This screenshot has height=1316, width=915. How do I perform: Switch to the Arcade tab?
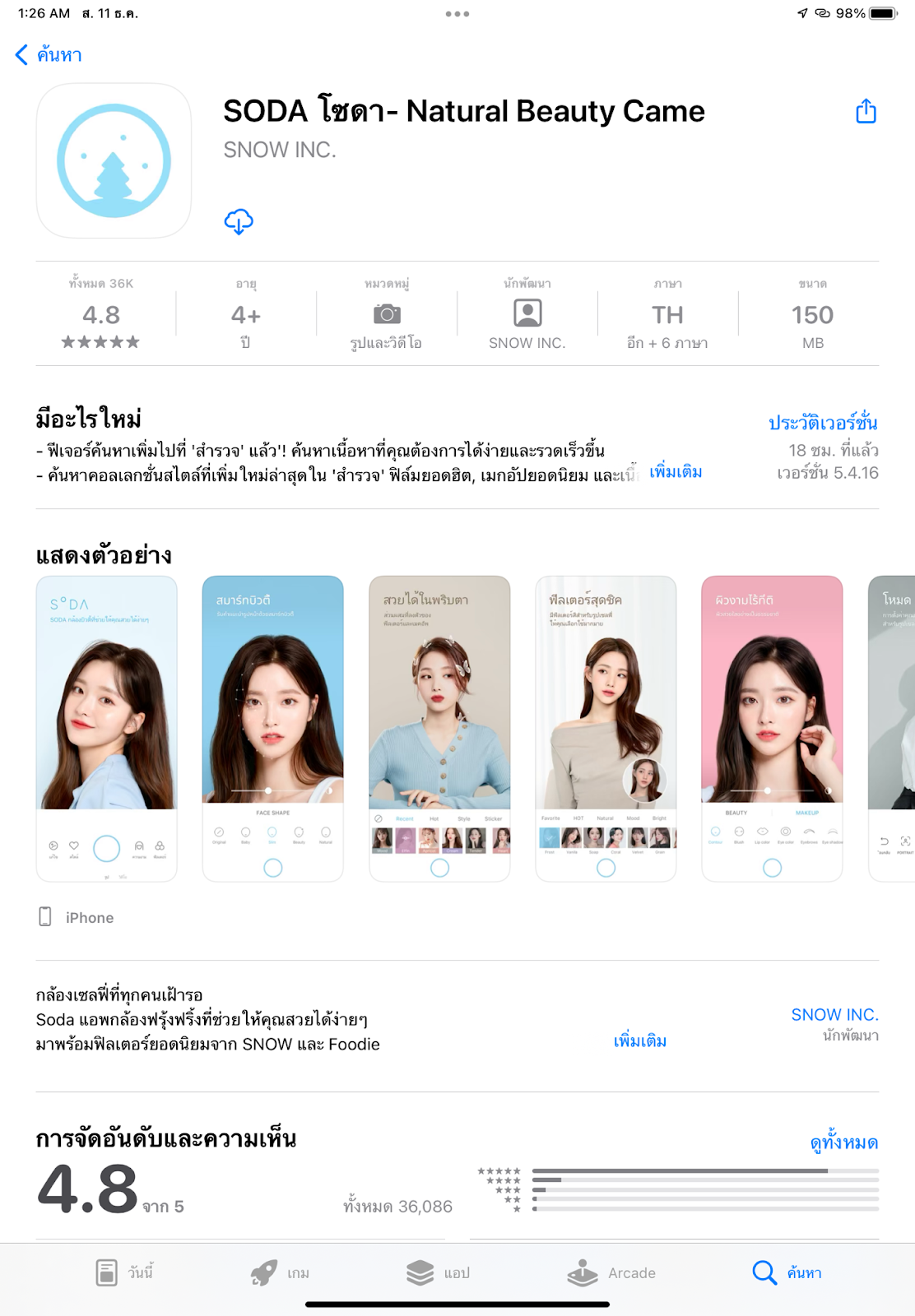pyautogui.click(x=611, y=1272)
